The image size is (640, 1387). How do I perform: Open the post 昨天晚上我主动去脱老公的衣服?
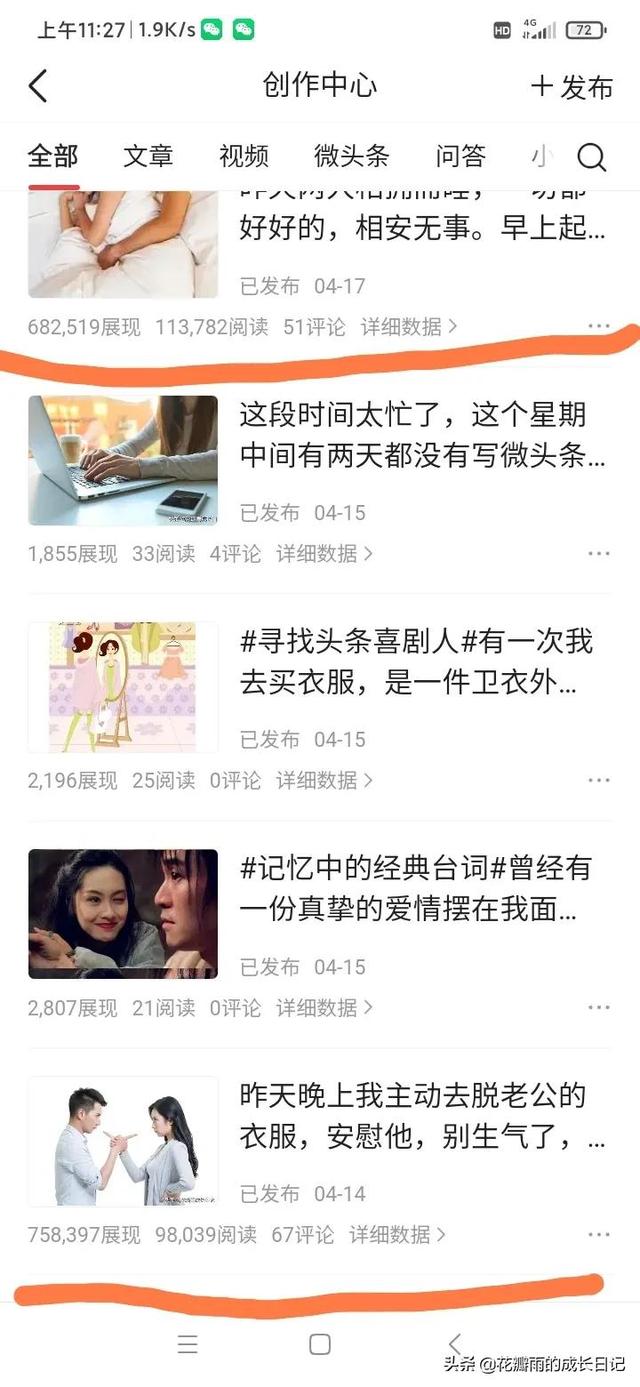click(x=422, y=1116)
